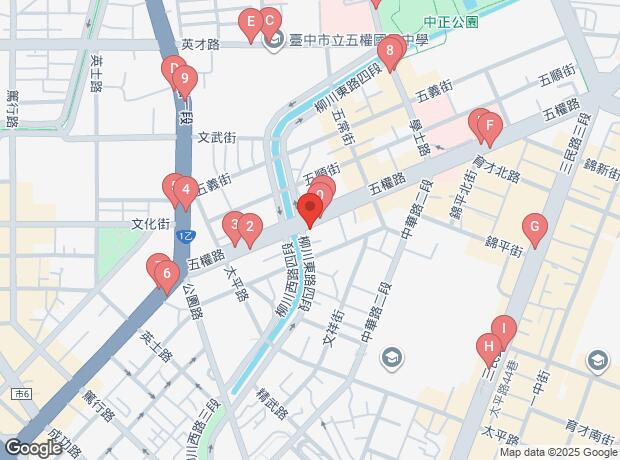Tap map marker 6
Image resolution: width=620 pixels, height=460 pixels.
tap(166, 272)
